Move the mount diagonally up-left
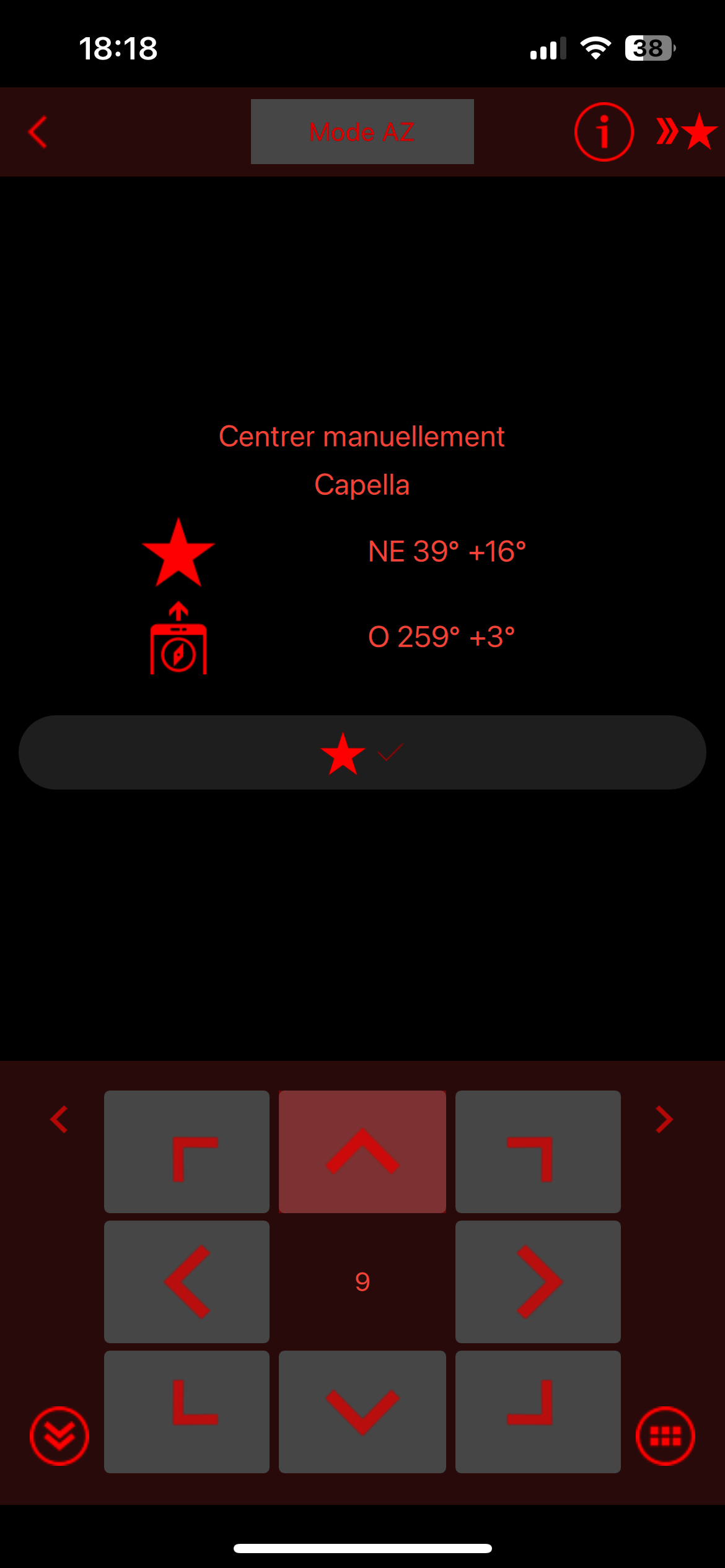Image resolution: width=725 pixels, height=1568 pixels. (x=187, y=1151)
